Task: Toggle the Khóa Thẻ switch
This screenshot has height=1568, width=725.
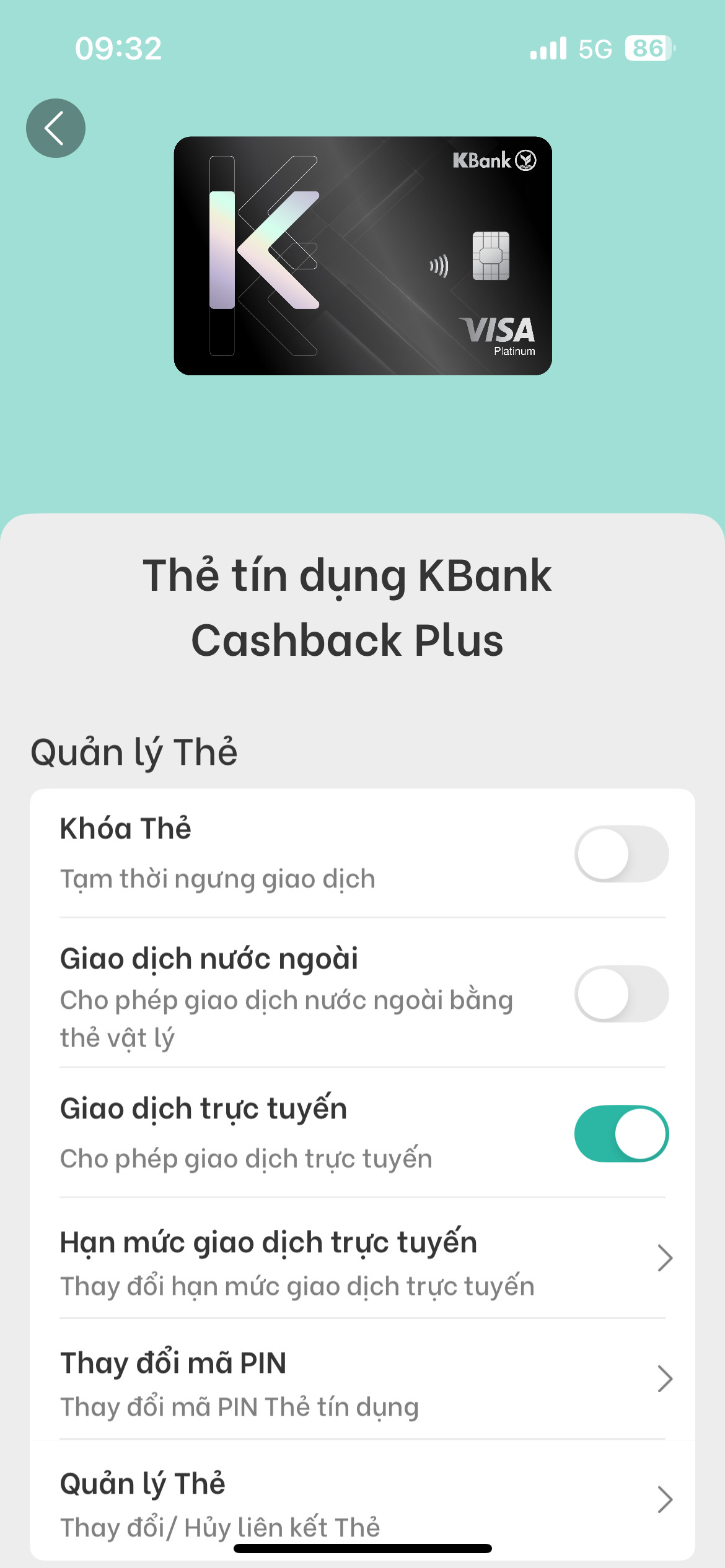Action: click(x=622, y=854)
